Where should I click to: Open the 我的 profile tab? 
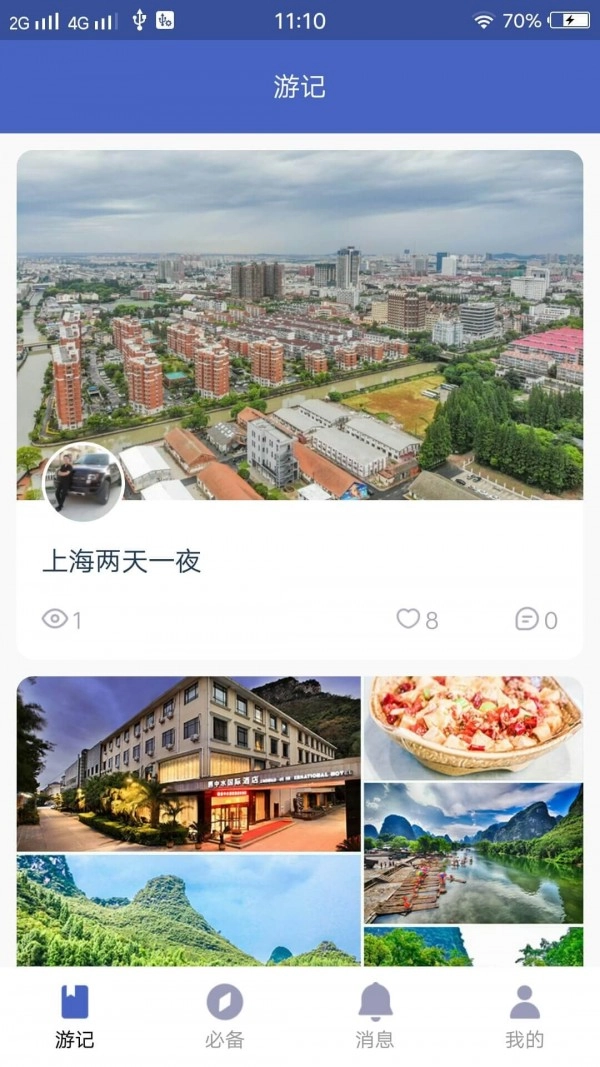(x=524, y=1015)
